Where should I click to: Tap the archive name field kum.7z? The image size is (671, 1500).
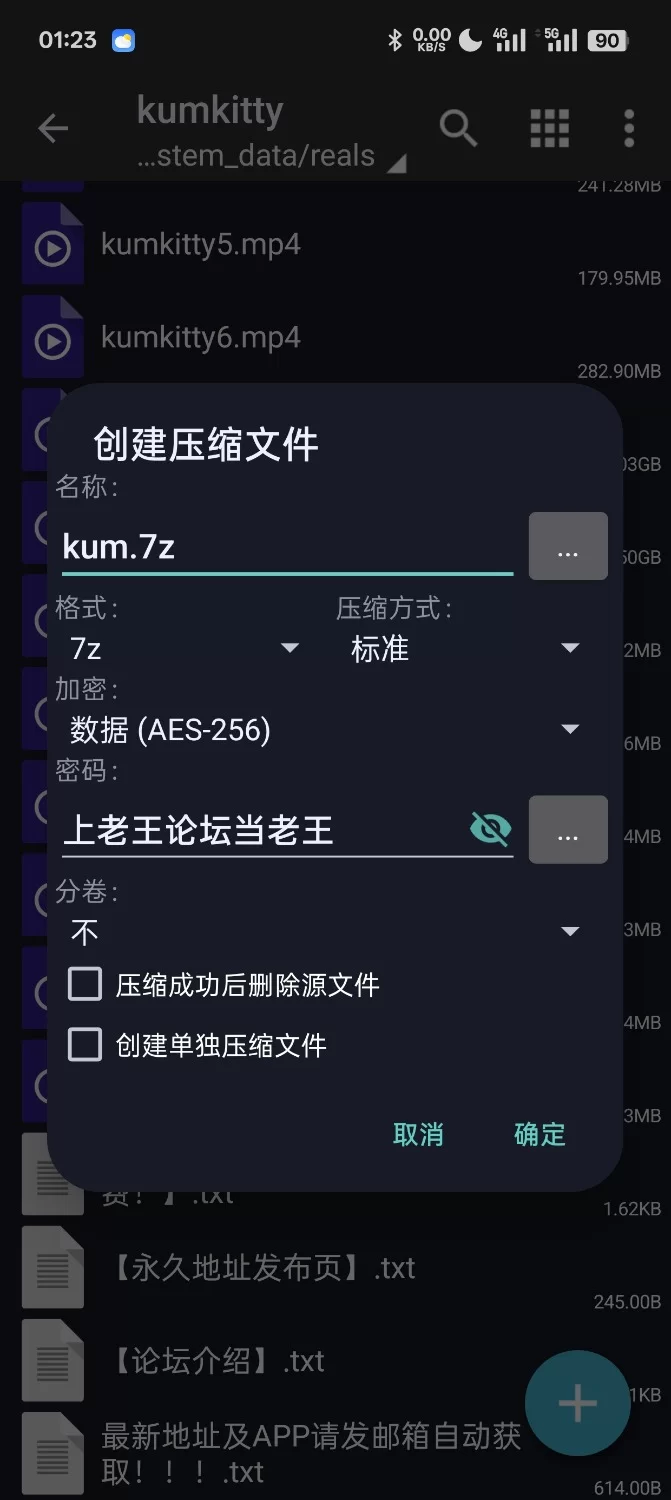285,547
